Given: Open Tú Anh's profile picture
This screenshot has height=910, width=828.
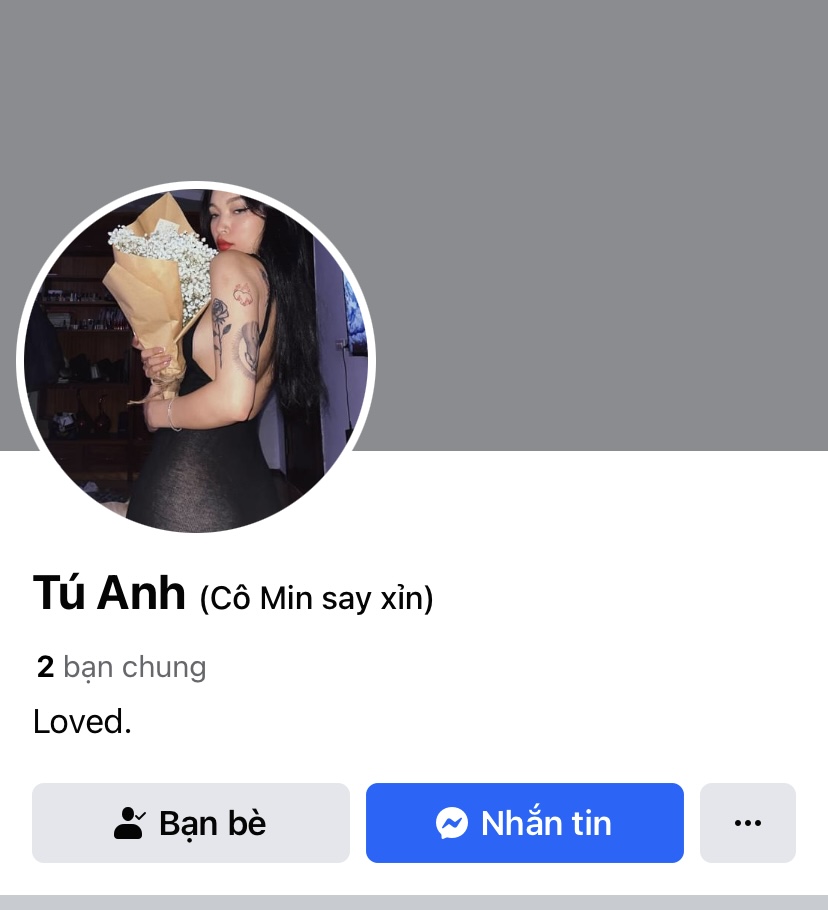Looking at the screenshot, I should point(196,360).
